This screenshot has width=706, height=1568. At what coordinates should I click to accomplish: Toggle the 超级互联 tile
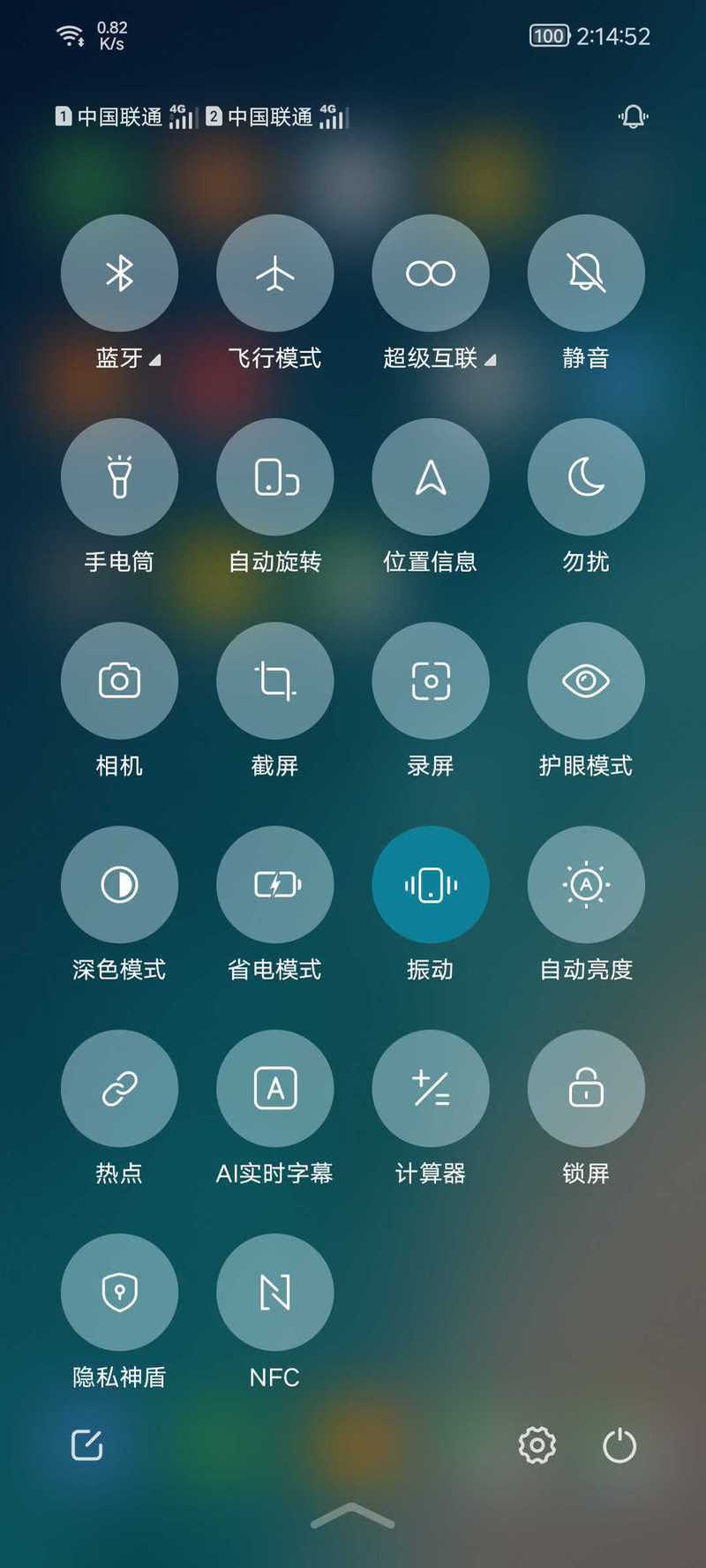pos(431,273)
